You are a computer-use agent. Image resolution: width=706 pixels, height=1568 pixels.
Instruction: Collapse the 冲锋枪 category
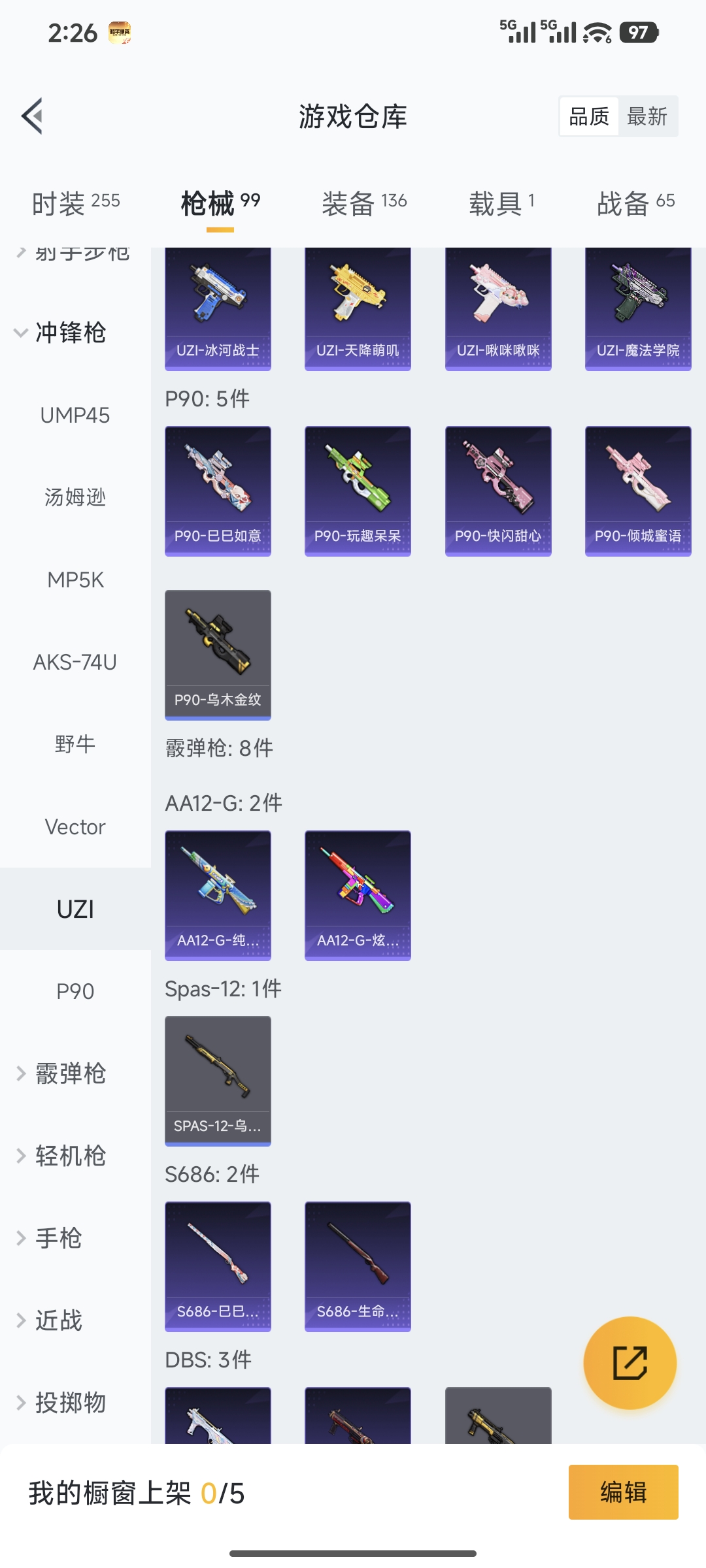click(x=62, y=333)
